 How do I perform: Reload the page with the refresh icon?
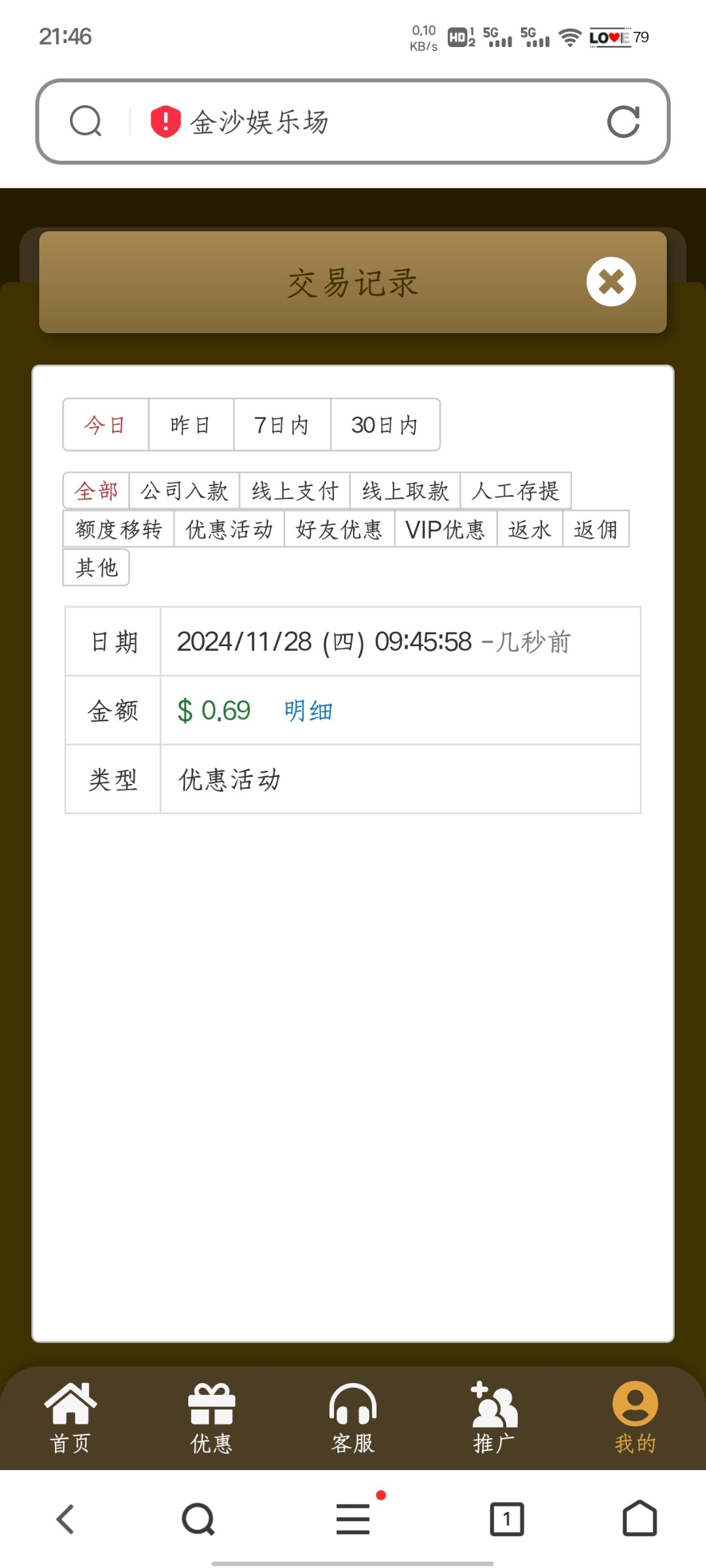pyautogui.click(x=623, y=122)
